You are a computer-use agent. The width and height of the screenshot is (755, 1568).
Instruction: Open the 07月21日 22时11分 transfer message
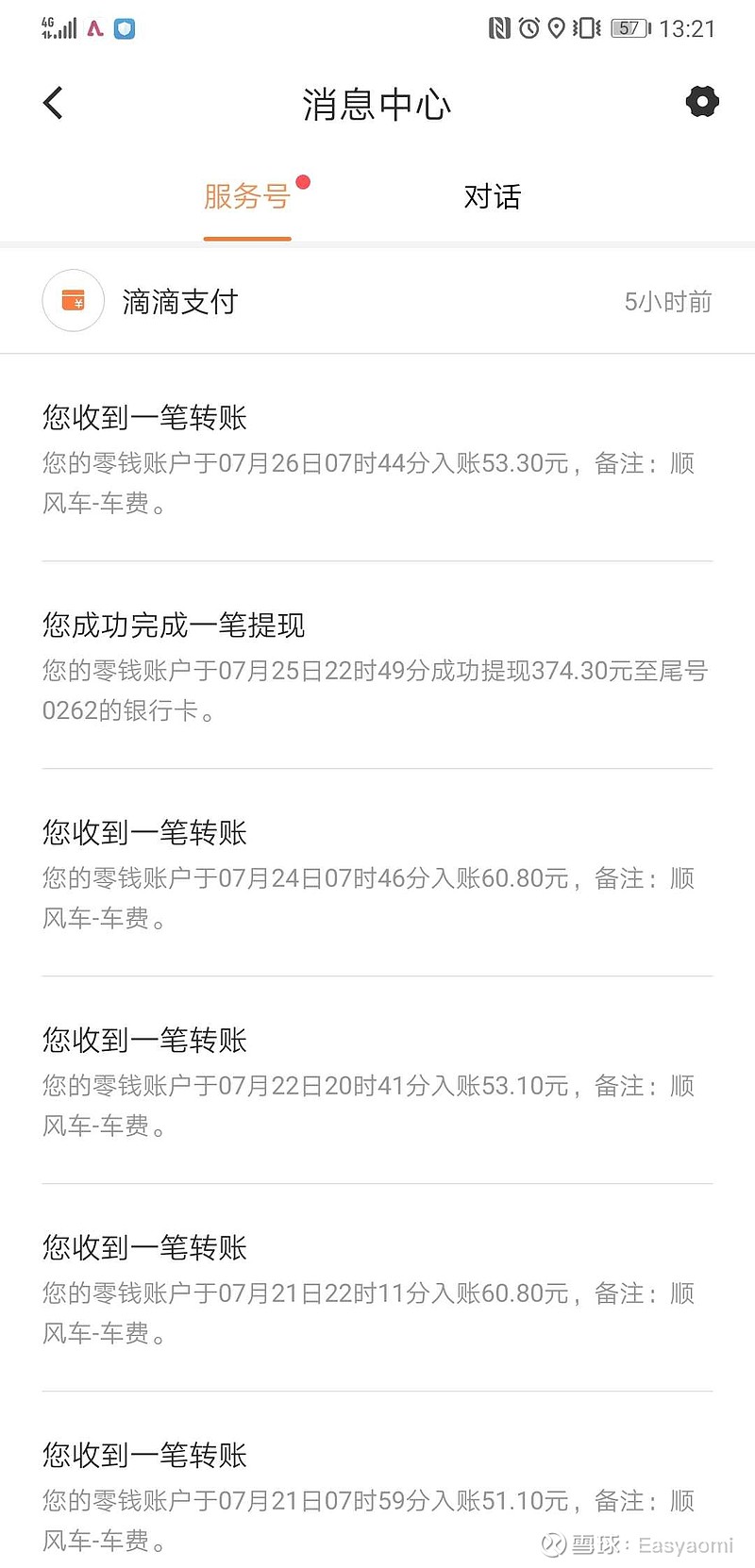coord(377,1289)
